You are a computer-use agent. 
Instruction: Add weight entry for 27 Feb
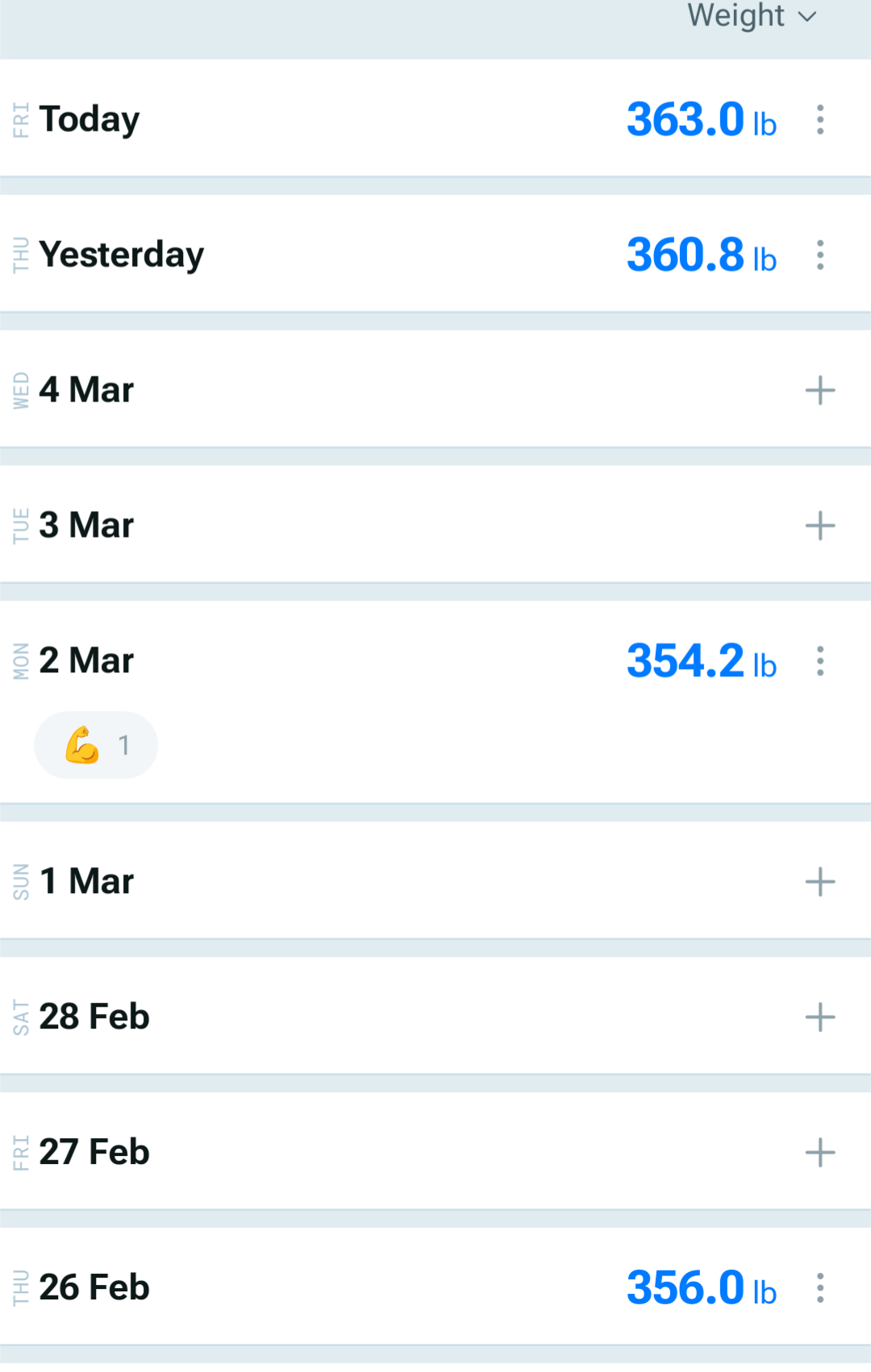(820, 1153)
